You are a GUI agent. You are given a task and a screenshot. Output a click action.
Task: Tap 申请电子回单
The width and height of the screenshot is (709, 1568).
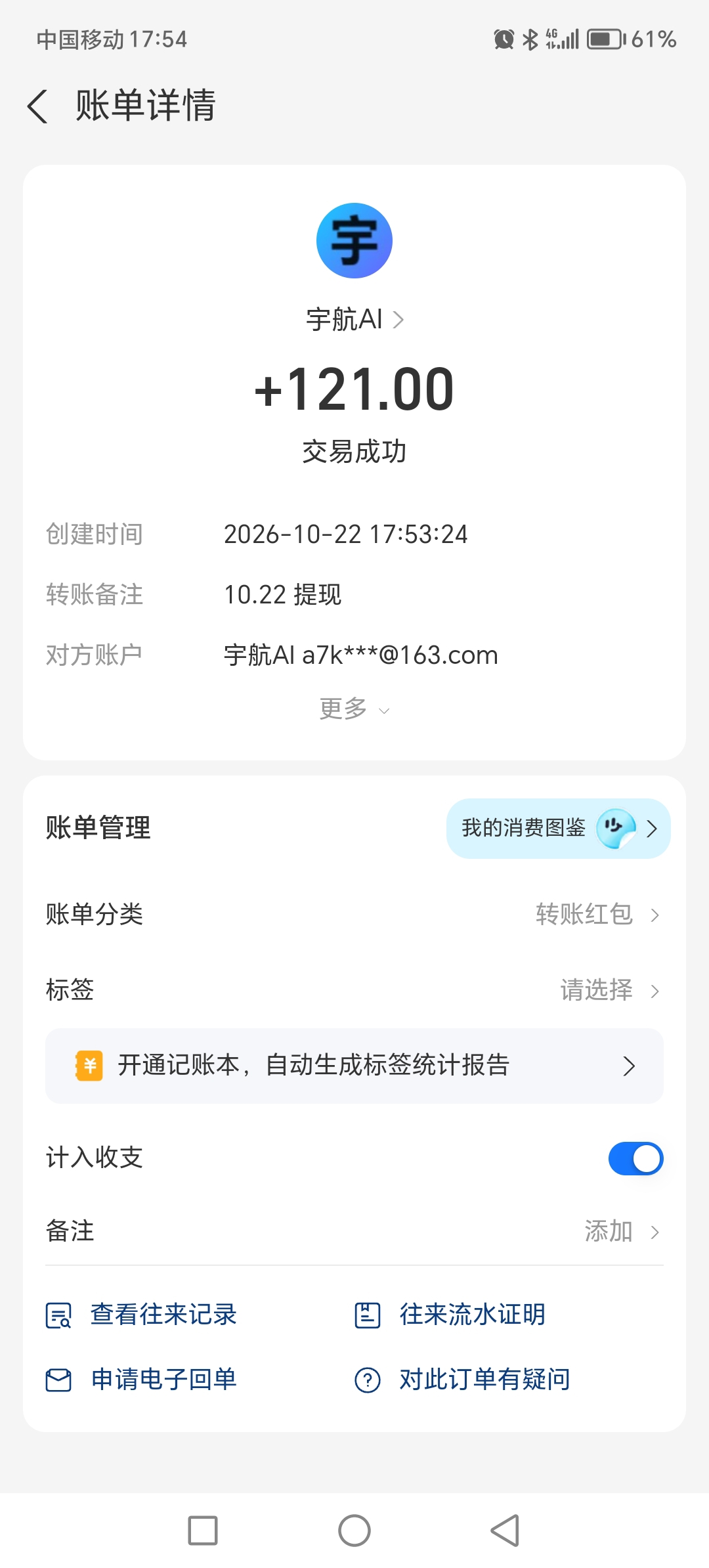click(141, 1380)
